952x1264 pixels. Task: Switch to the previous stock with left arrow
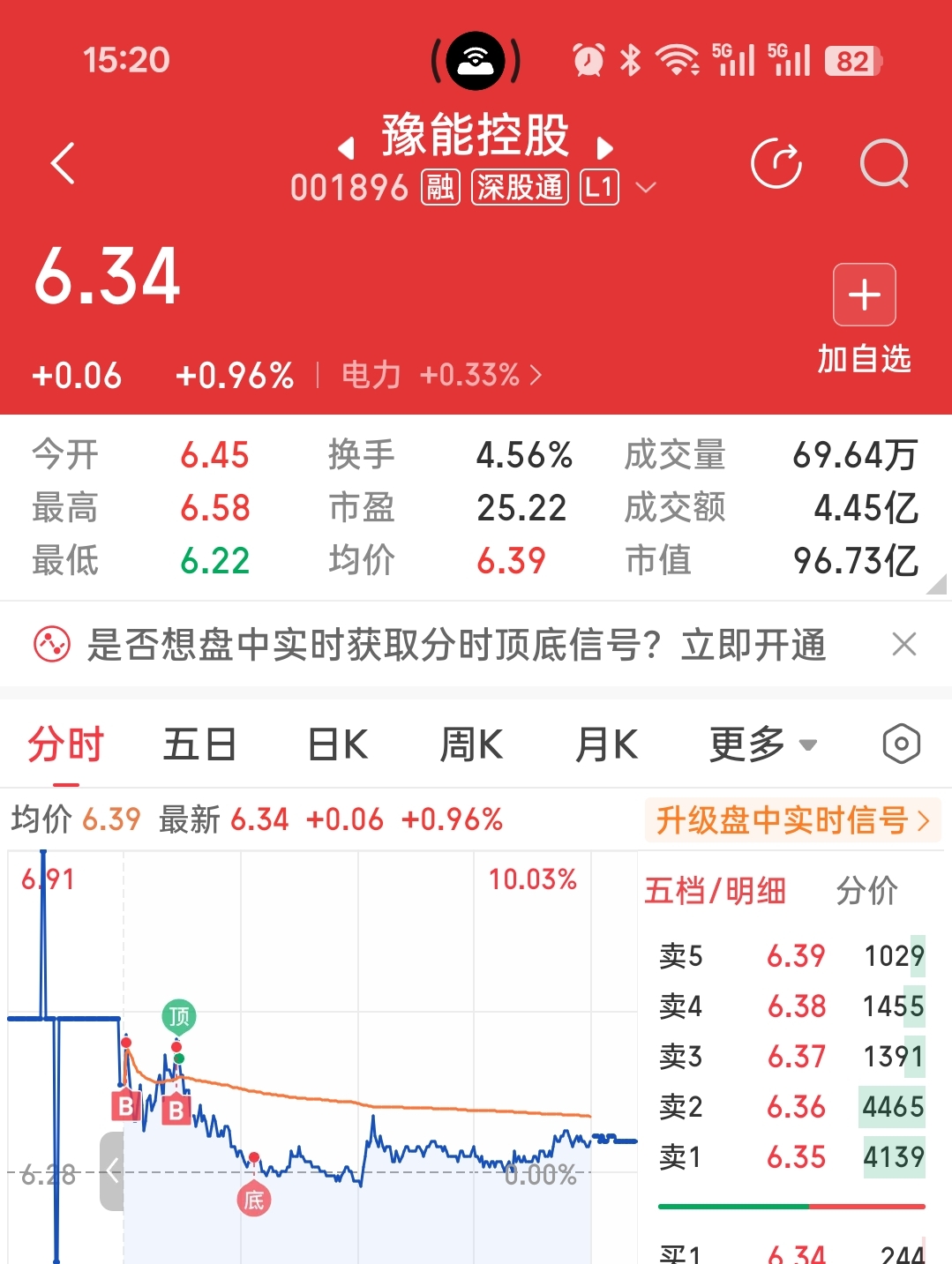[347, 147]
